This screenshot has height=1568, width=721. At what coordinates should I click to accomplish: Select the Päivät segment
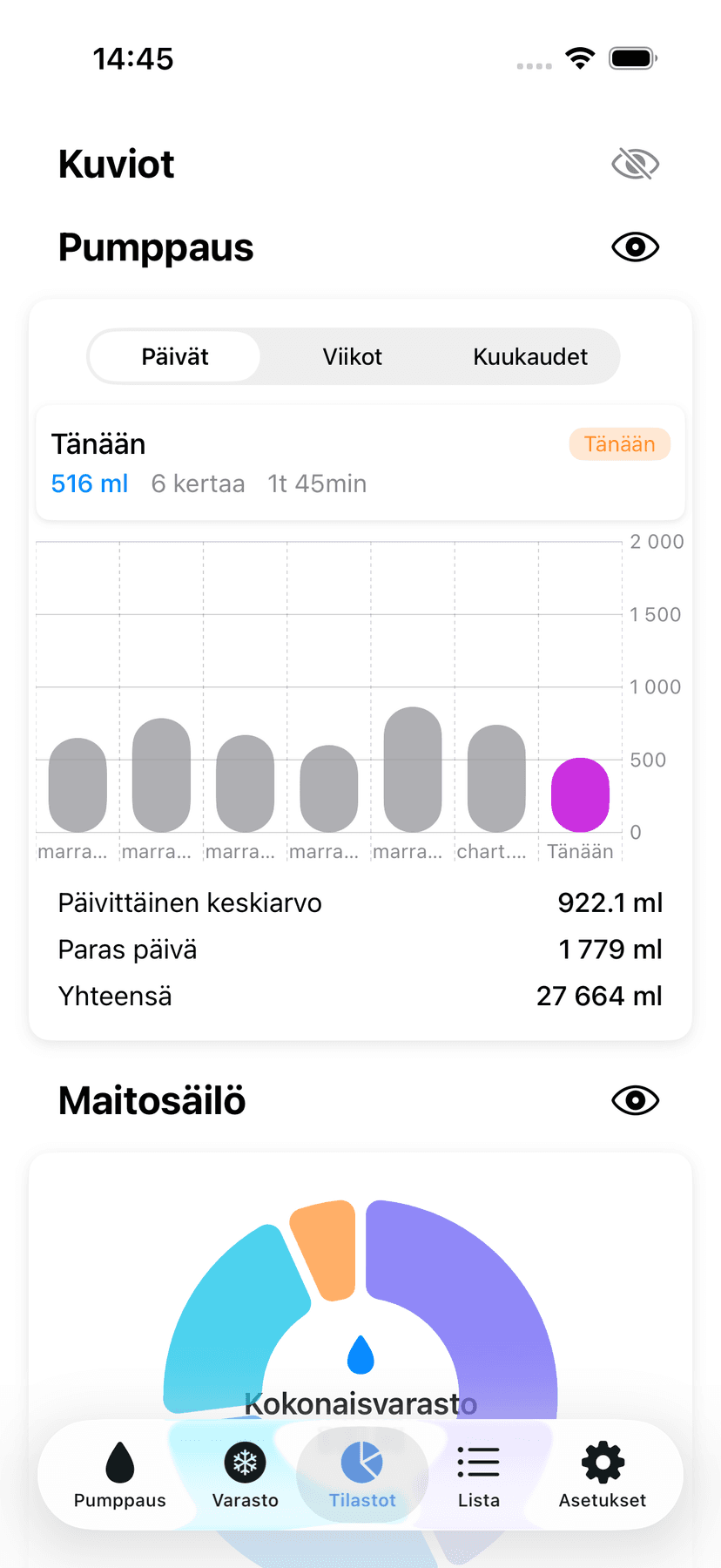173,356
